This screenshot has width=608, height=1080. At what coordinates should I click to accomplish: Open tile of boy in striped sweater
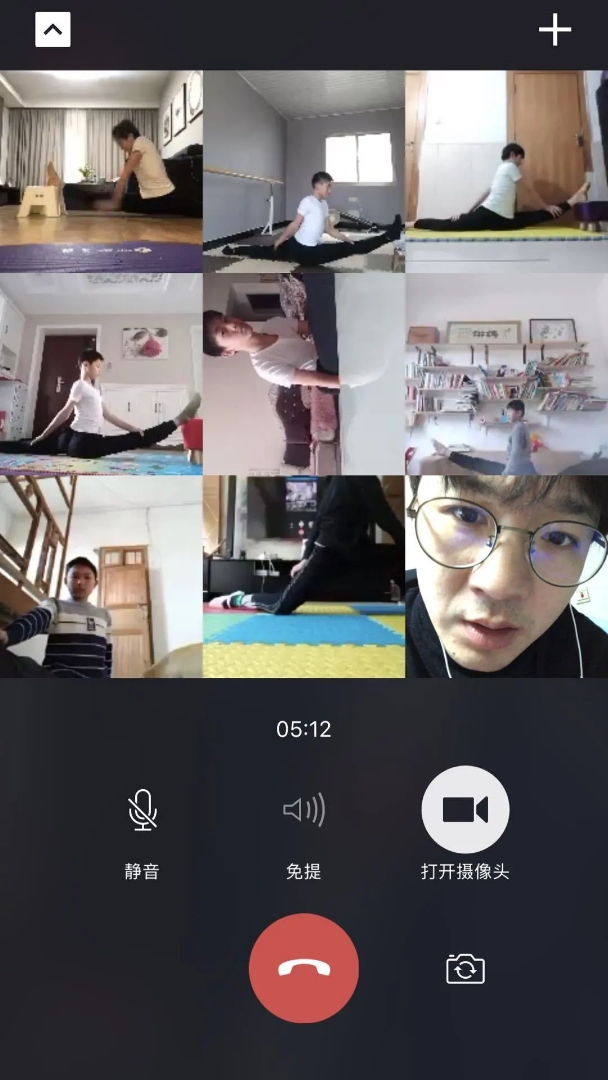101,576
